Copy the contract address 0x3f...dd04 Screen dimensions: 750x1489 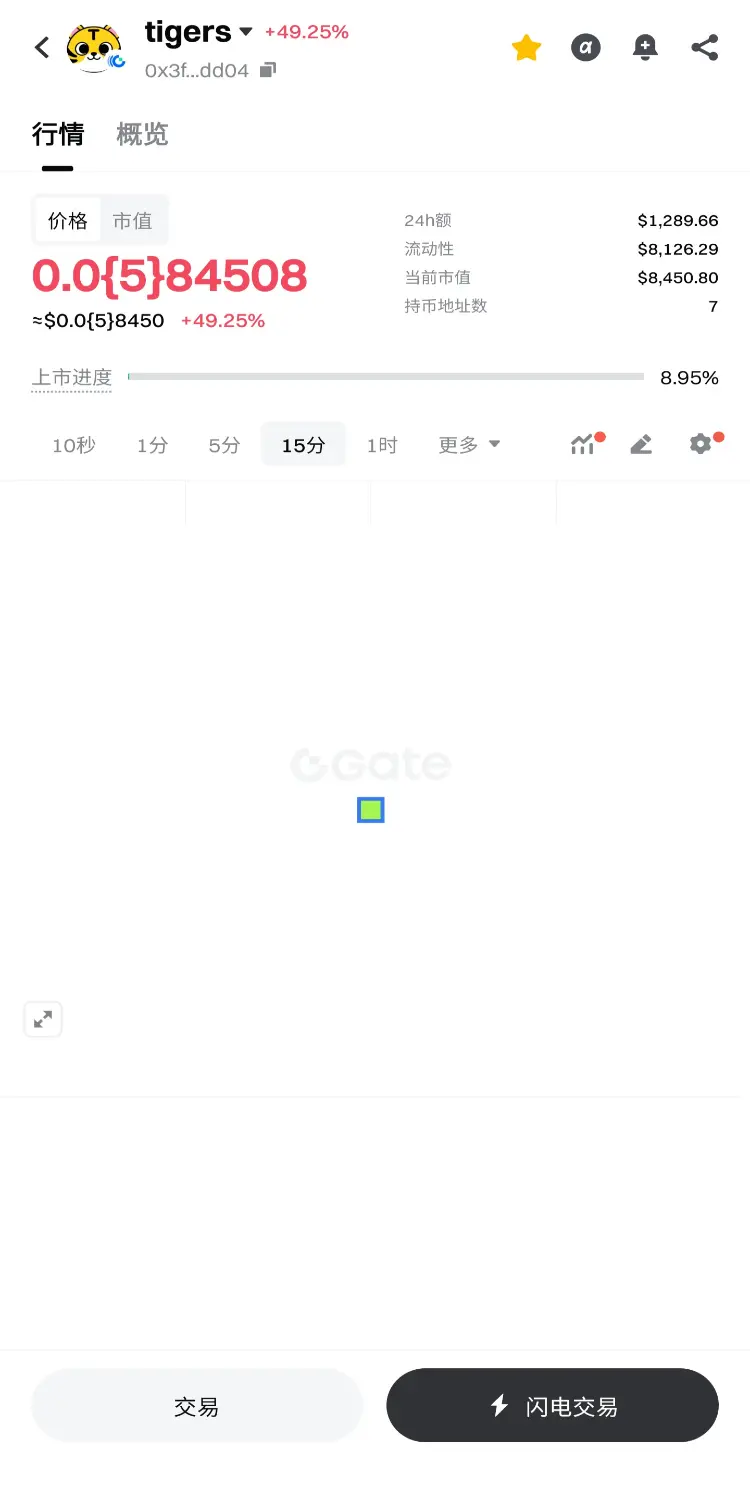pos(266,71)
